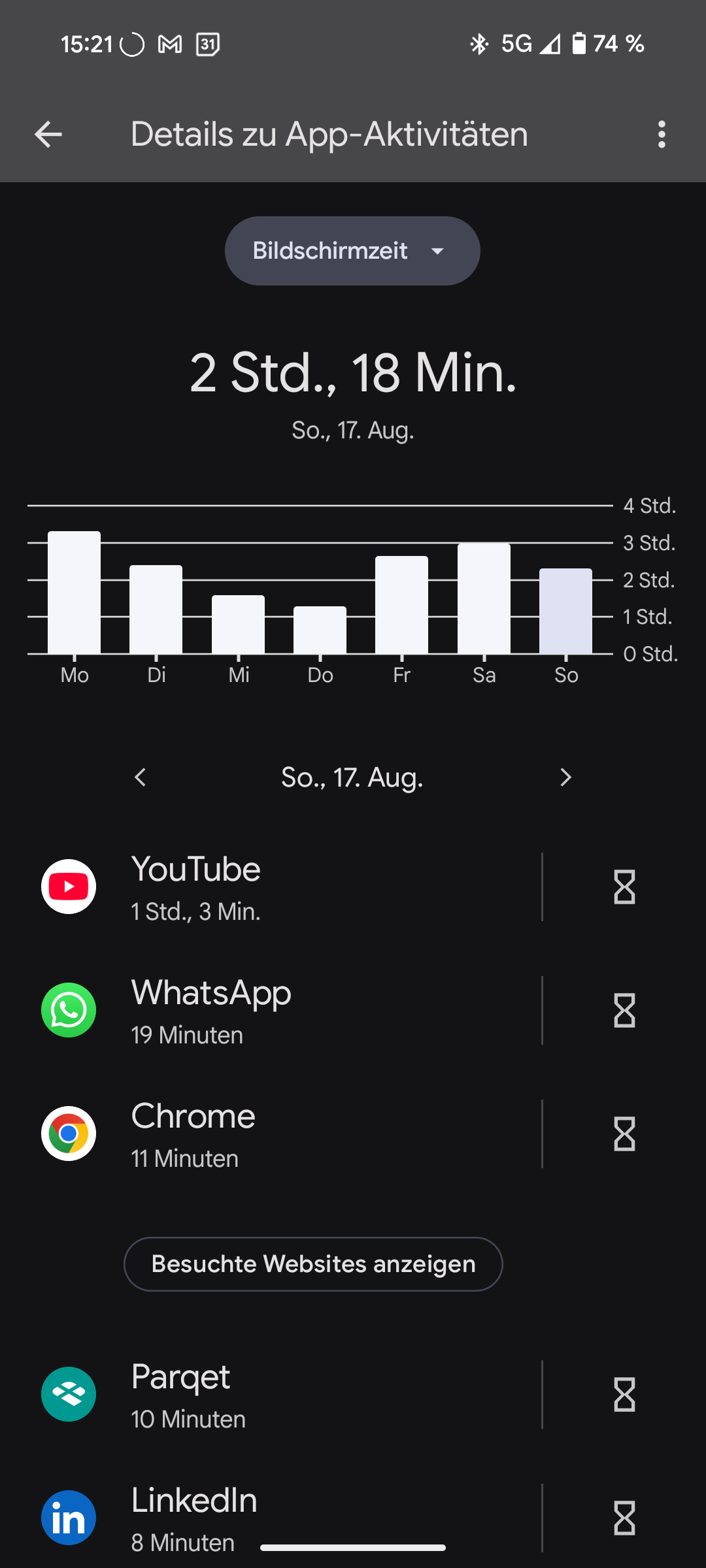
Task: Go to the next day
Action: point(565,777)
